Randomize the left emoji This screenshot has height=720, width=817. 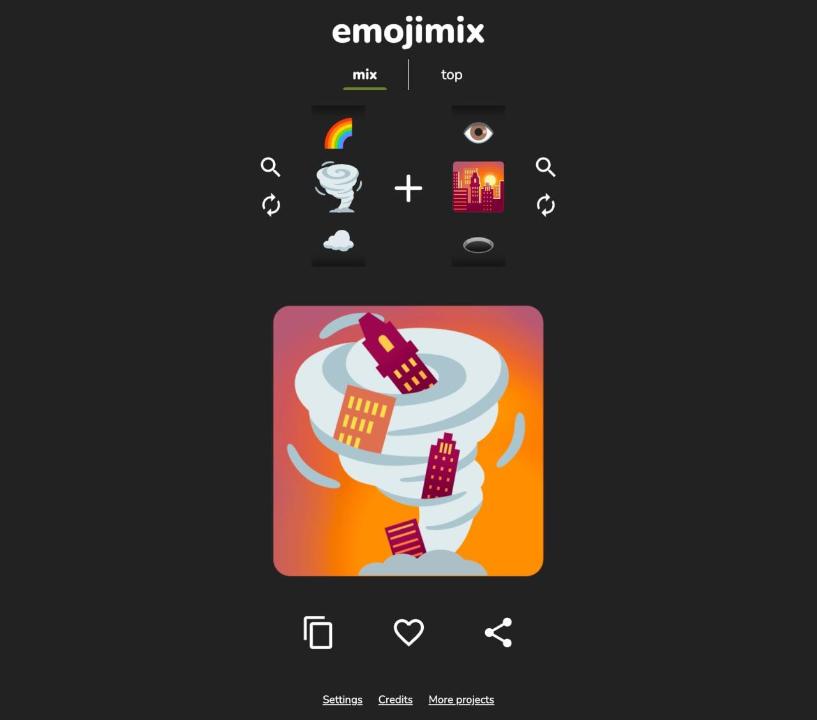pyautogui.click(x=271, y=205)
